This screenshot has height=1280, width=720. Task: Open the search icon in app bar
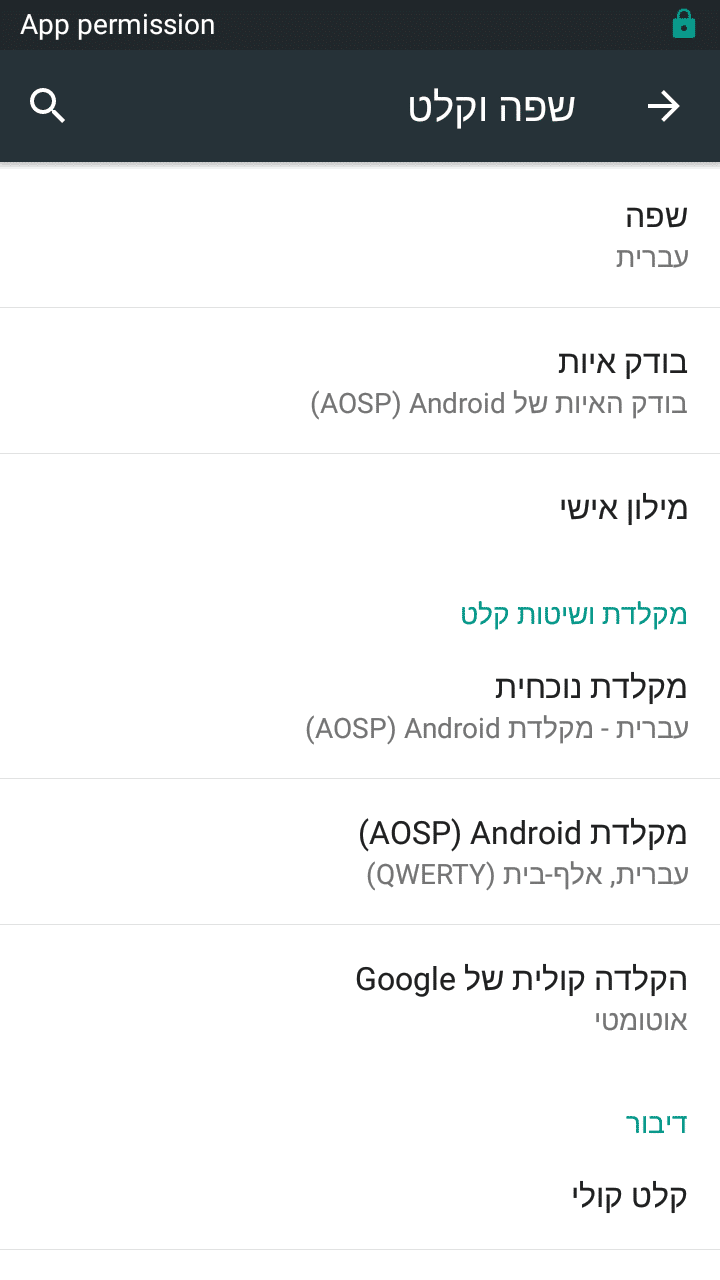47,106
